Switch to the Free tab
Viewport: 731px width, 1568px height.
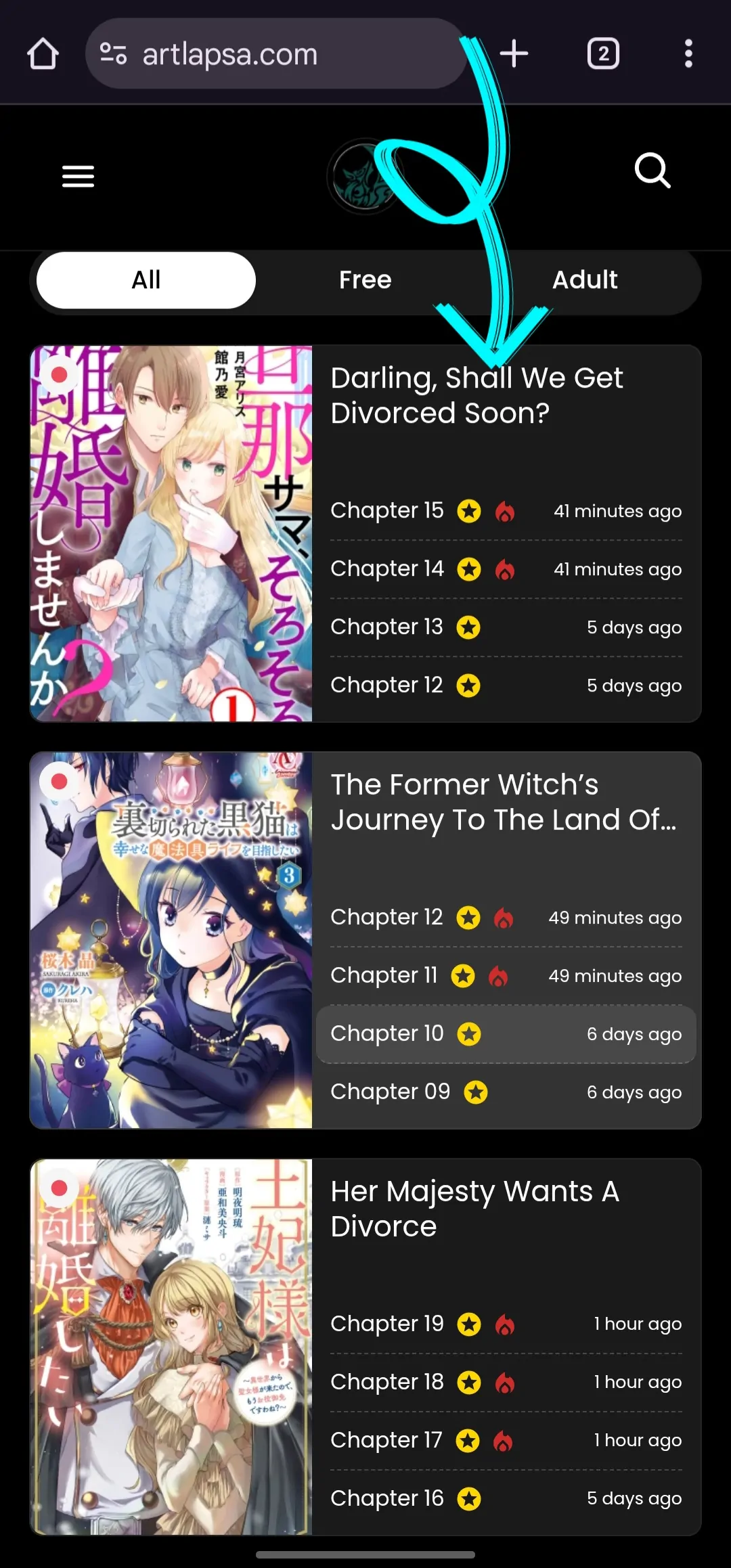tap(365, 279)
